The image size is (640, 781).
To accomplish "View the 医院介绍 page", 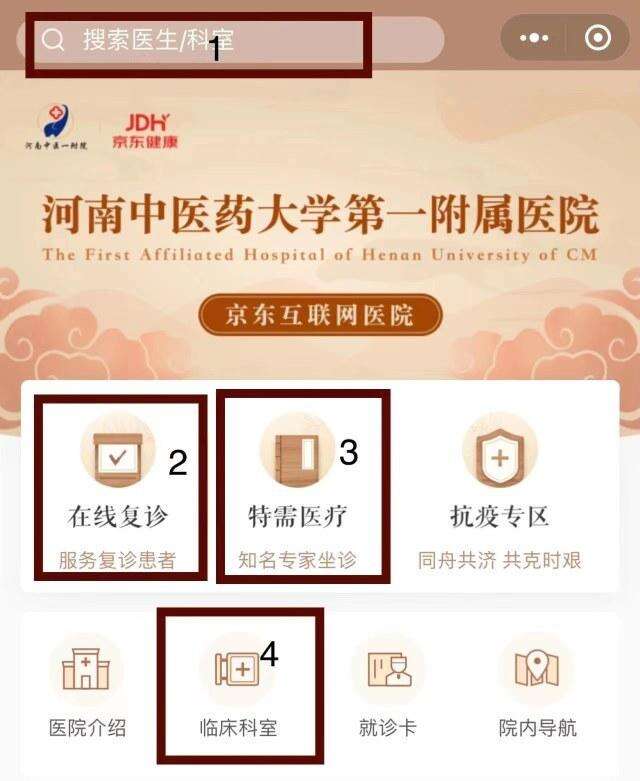I will (x=88, y=690).
